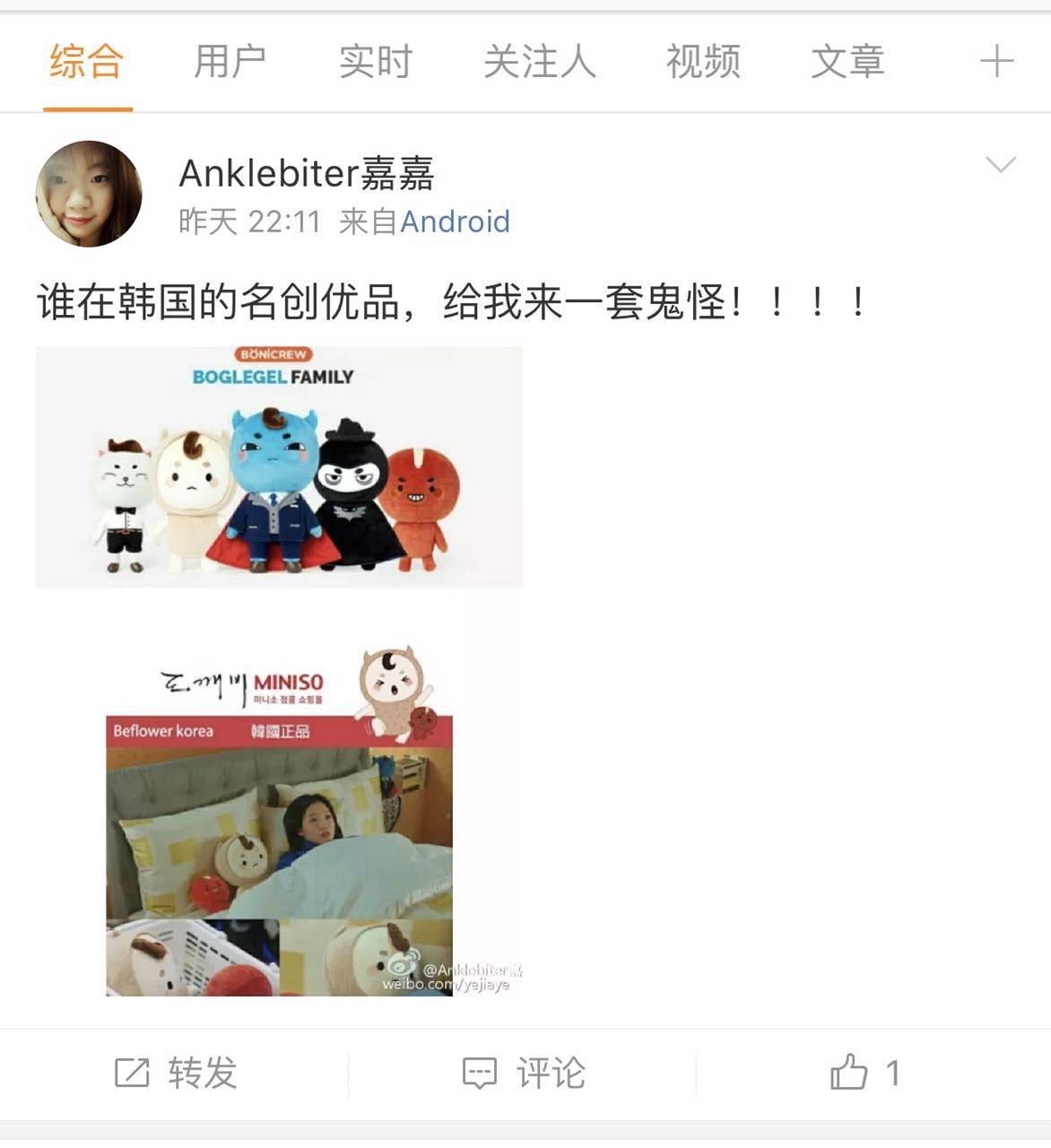
Task: Open the 关注人 tab
Action: (x=540, y=62)
